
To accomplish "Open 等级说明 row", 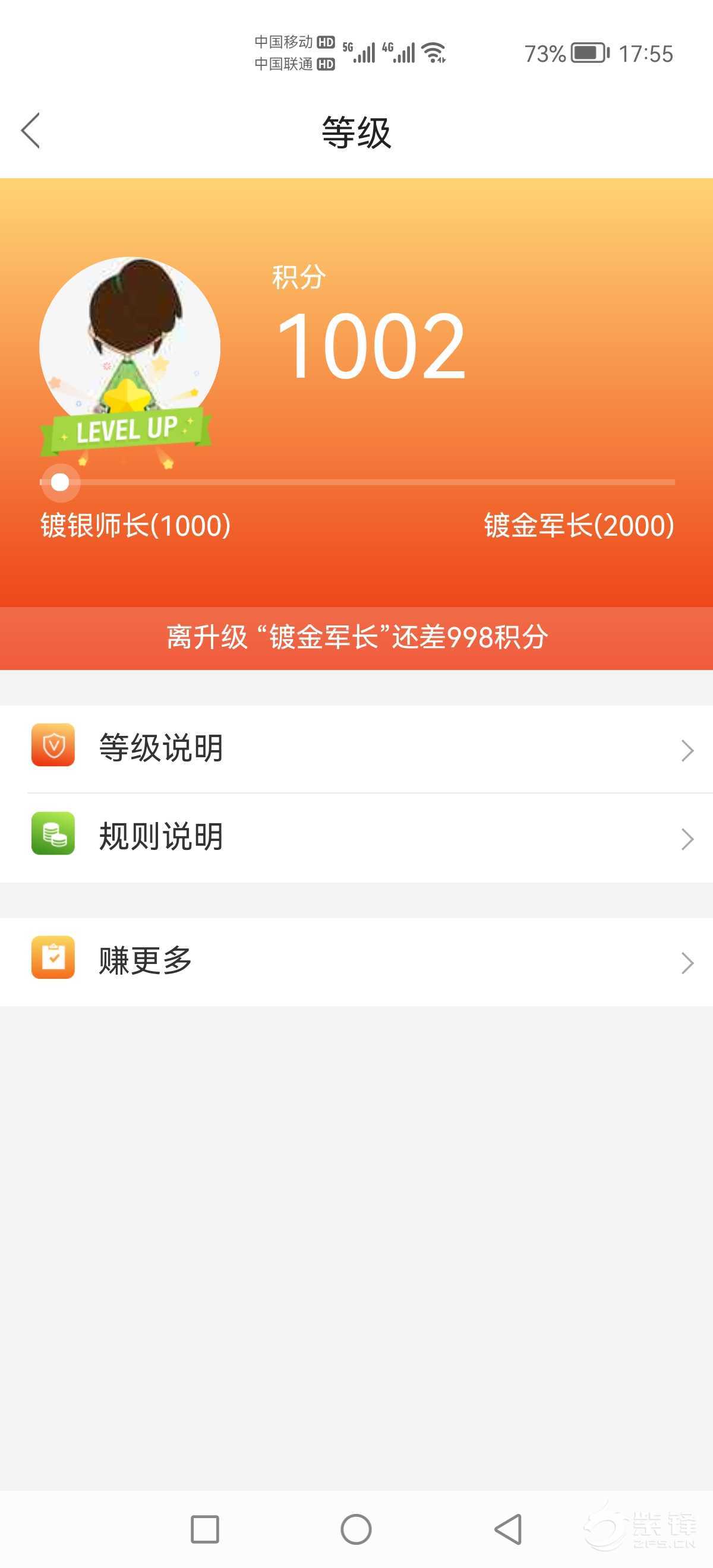I will [356, 749].
